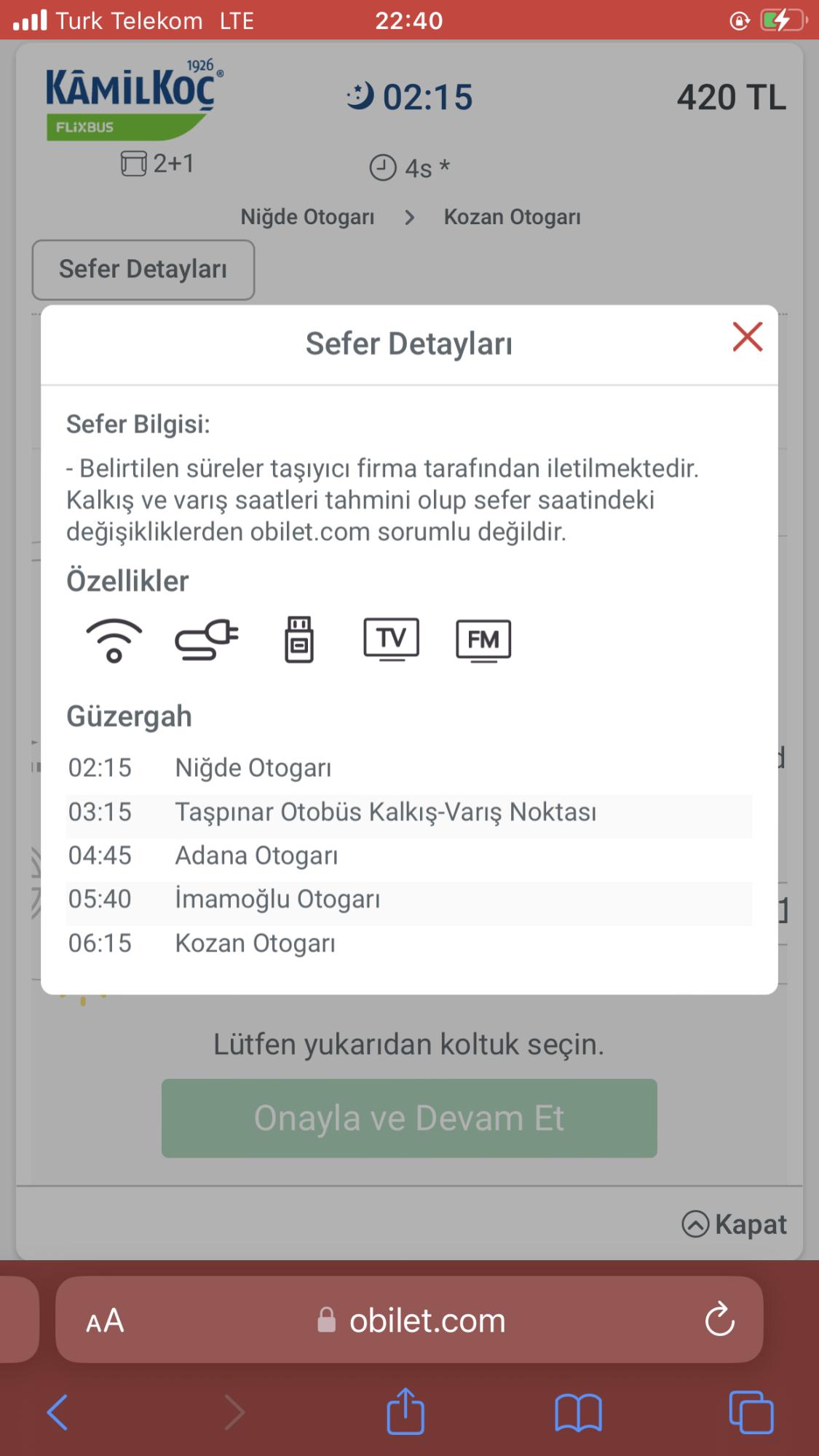Viewport: 819px width, 1456px height.
Task: Open the Safari share sheet
Action: [405, 1410]
